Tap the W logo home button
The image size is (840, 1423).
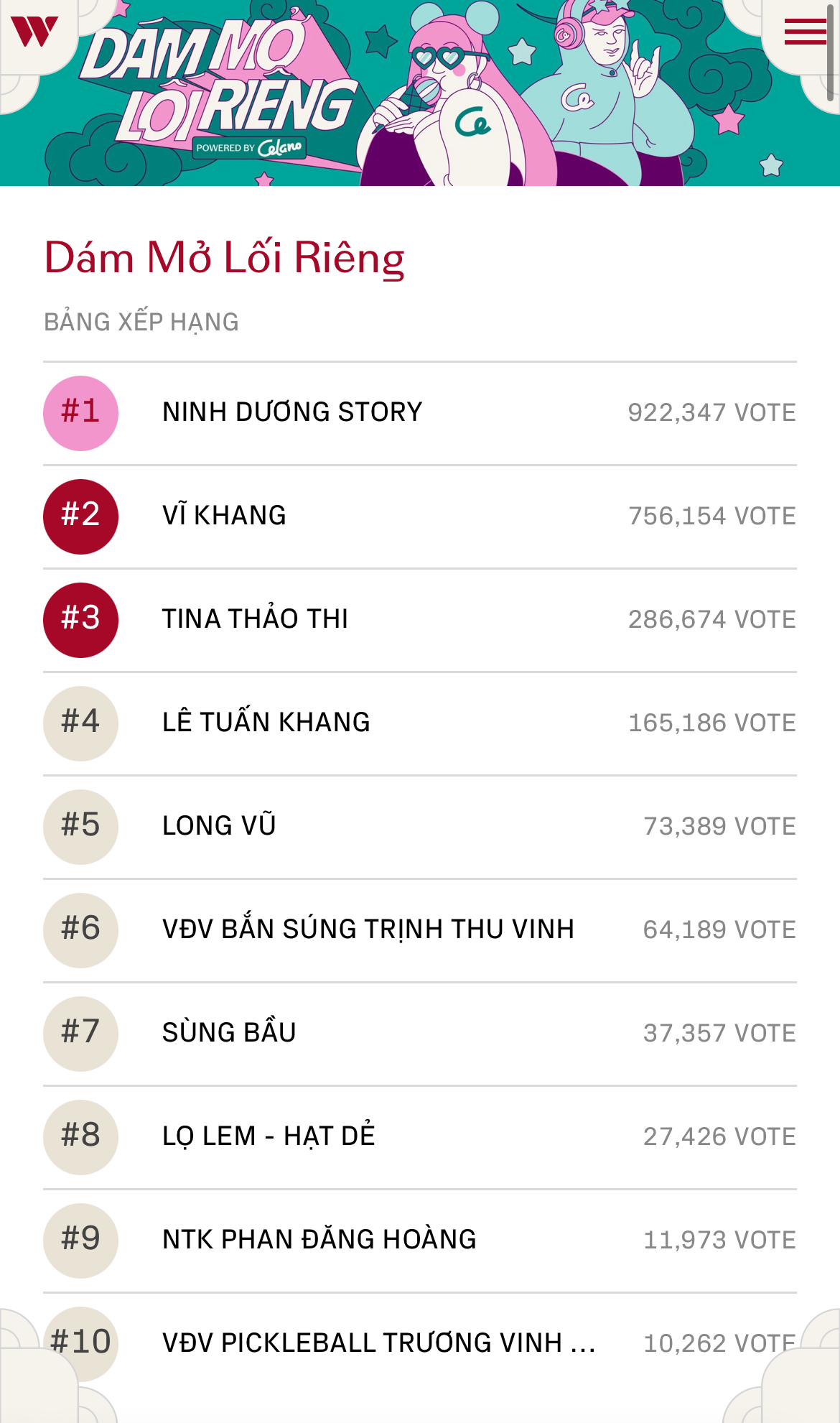tap(34, 32)
